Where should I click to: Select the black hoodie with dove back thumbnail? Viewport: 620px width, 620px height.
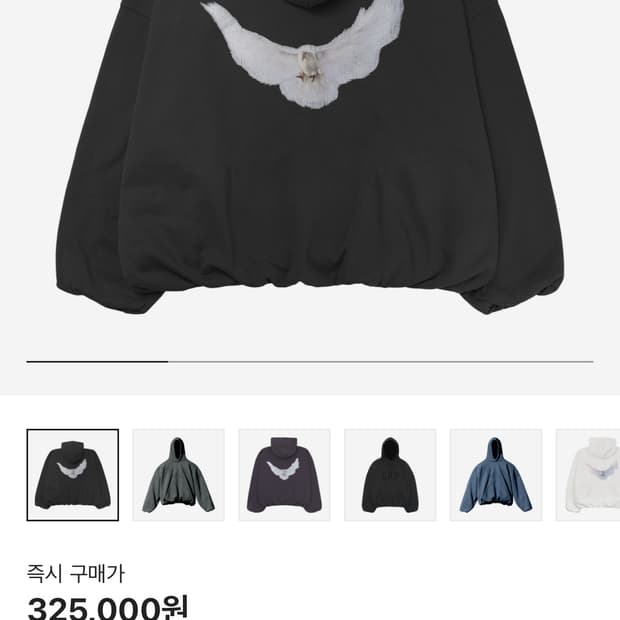[x=72, y=475]
